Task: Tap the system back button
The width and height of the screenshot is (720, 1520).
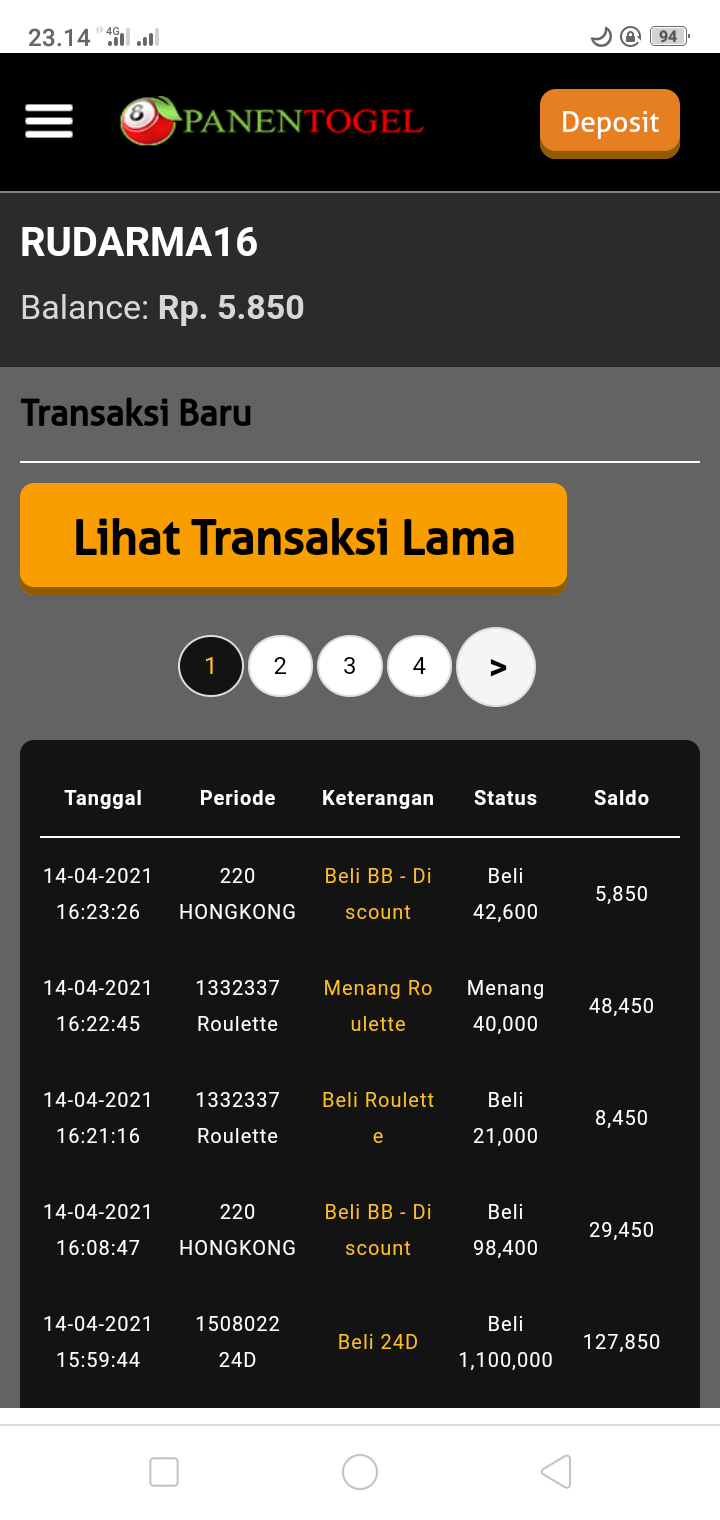Action: pyautogui.click(x=555, y=1471)
